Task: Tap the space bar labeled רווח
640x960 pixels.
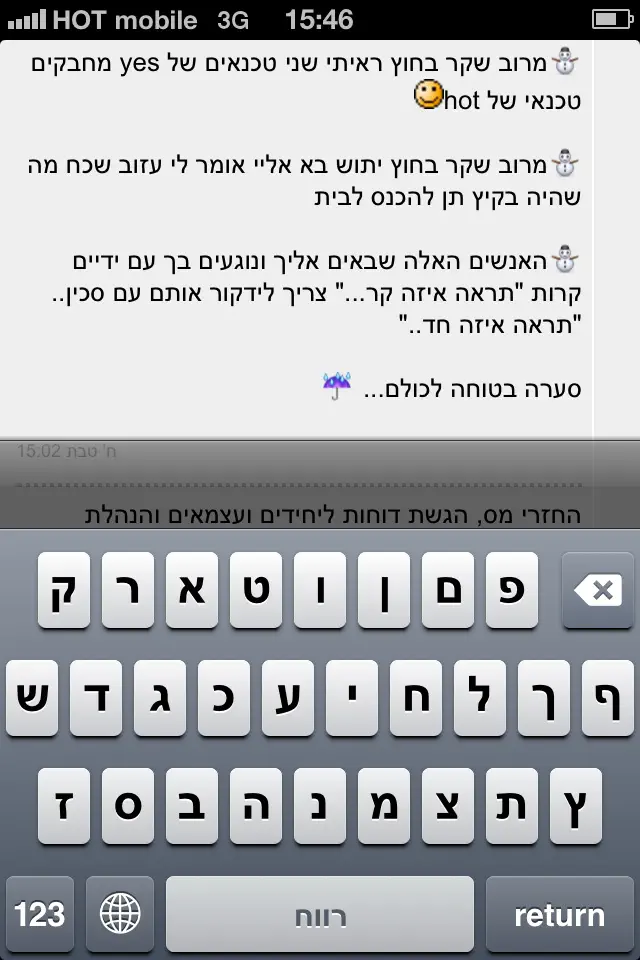Action: [x=320, y=914]
